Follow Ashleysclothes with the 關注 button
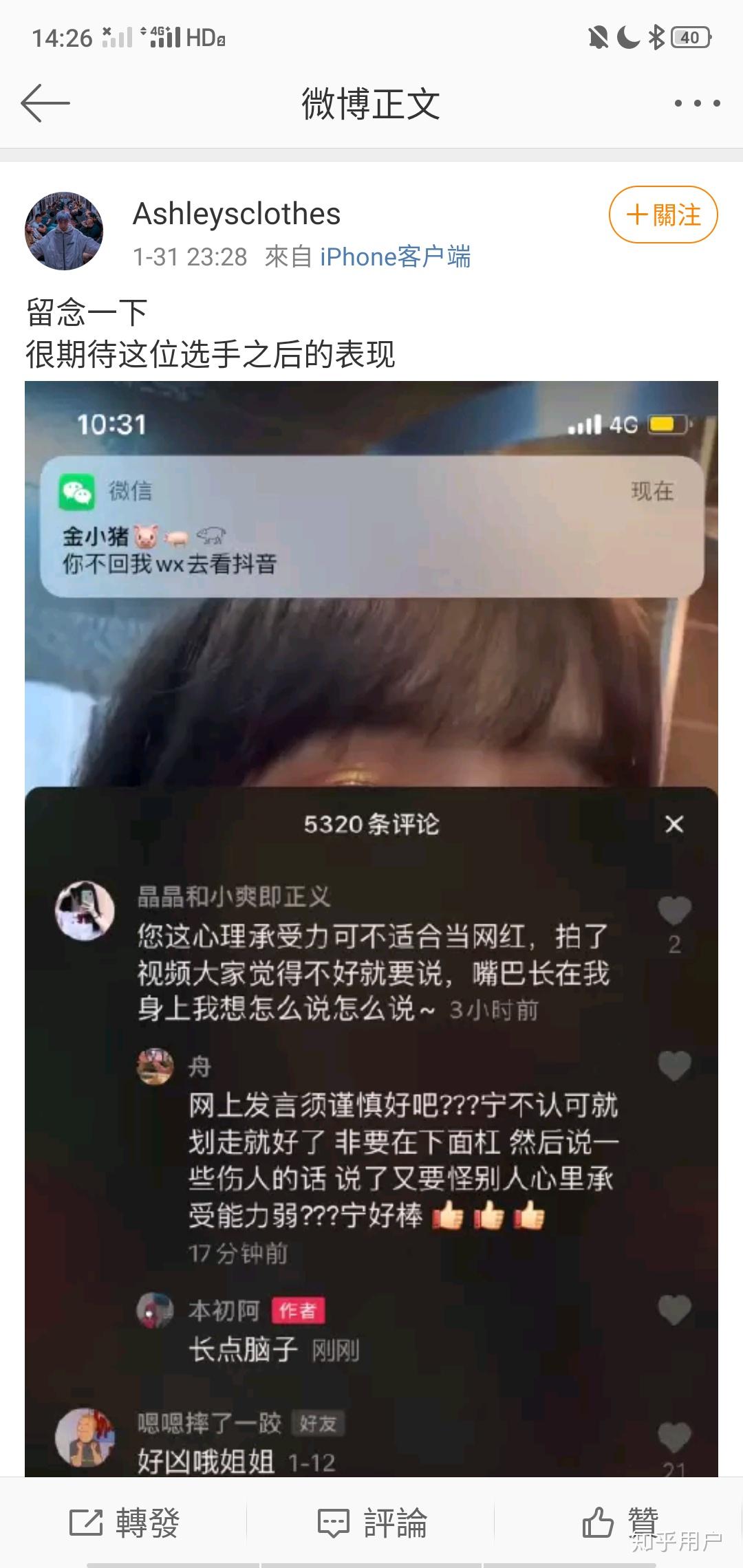The width and height of the screenshot is (743, 1568). point(663,215)
